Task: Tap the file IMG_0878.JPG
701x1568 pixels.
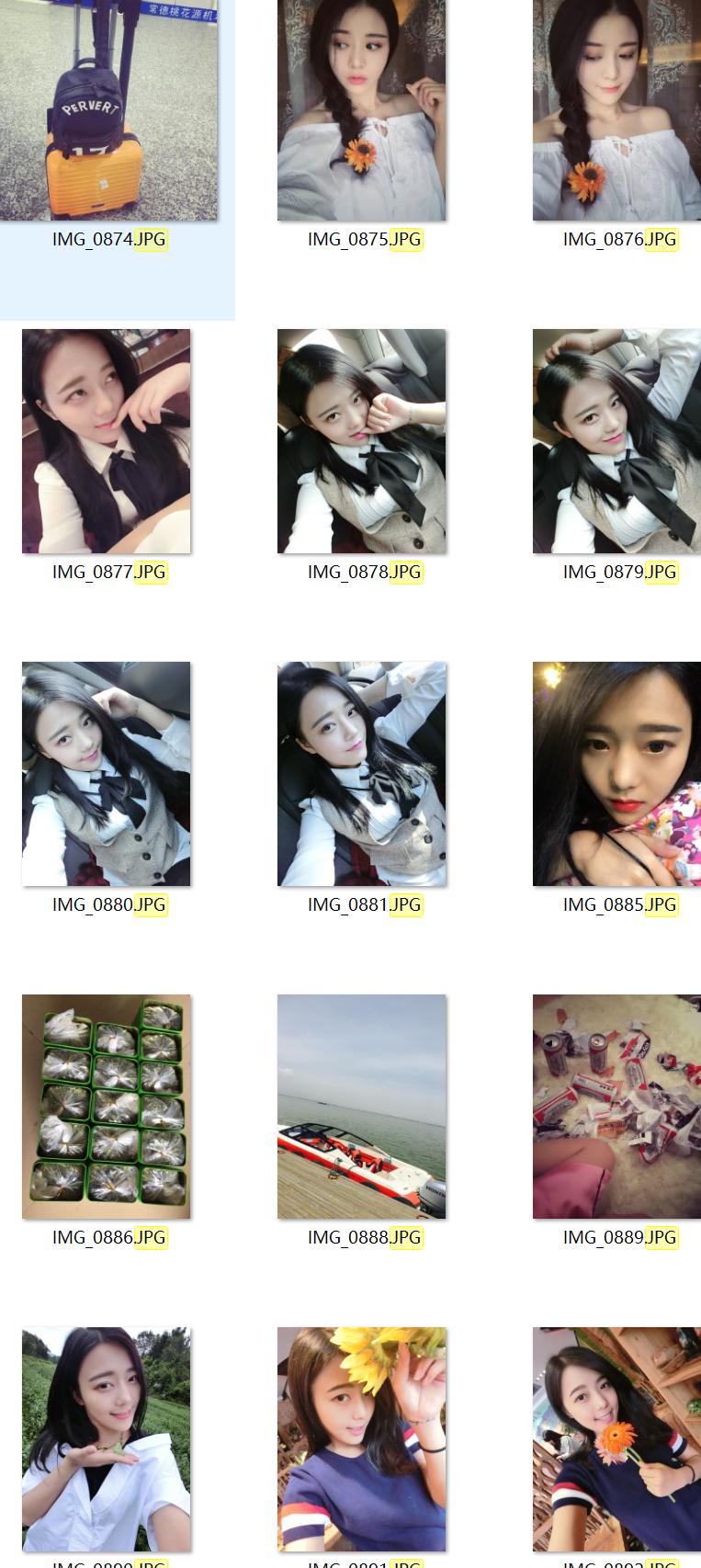Action: click(361, 441)
